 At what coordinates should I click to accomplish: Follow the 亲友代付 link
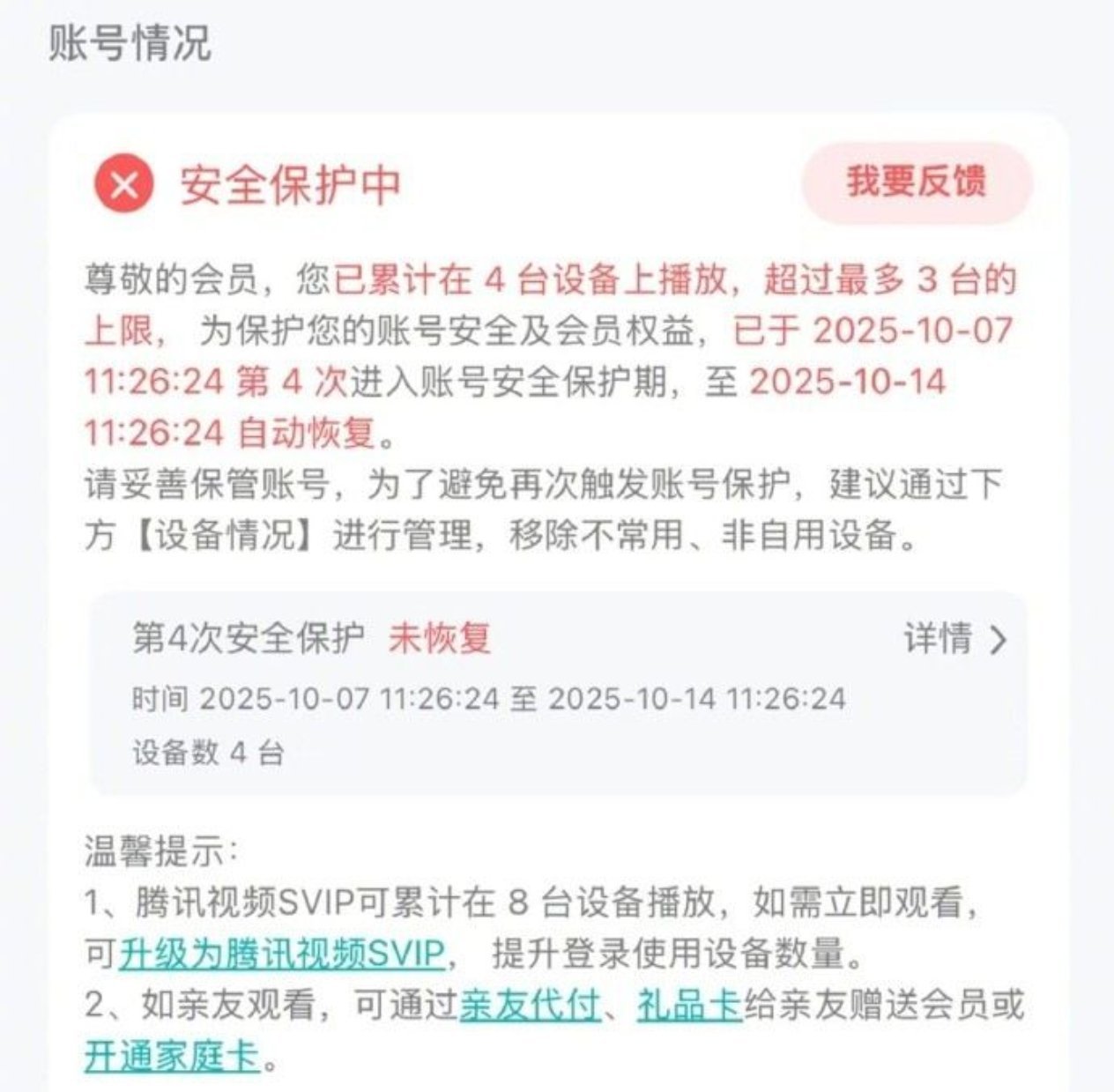[530, 1005]
